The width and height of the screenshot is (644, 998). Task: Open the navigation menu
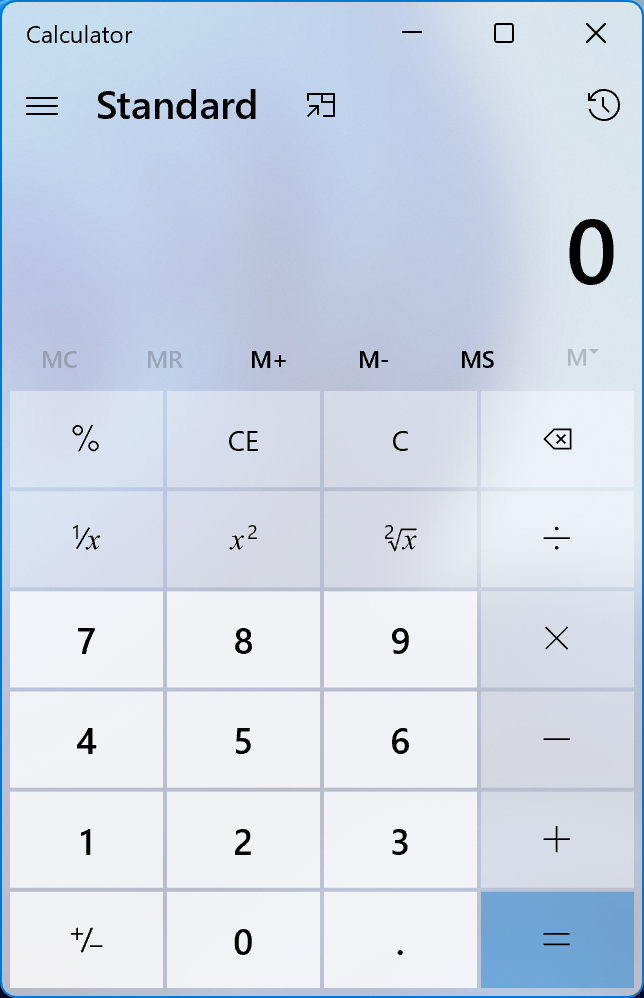[x=42, y=106]
